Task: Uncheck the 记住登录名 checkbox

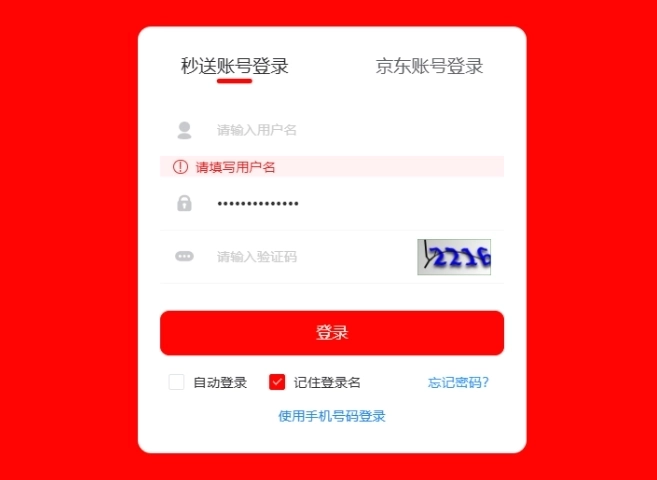Action: click(277, 382)
